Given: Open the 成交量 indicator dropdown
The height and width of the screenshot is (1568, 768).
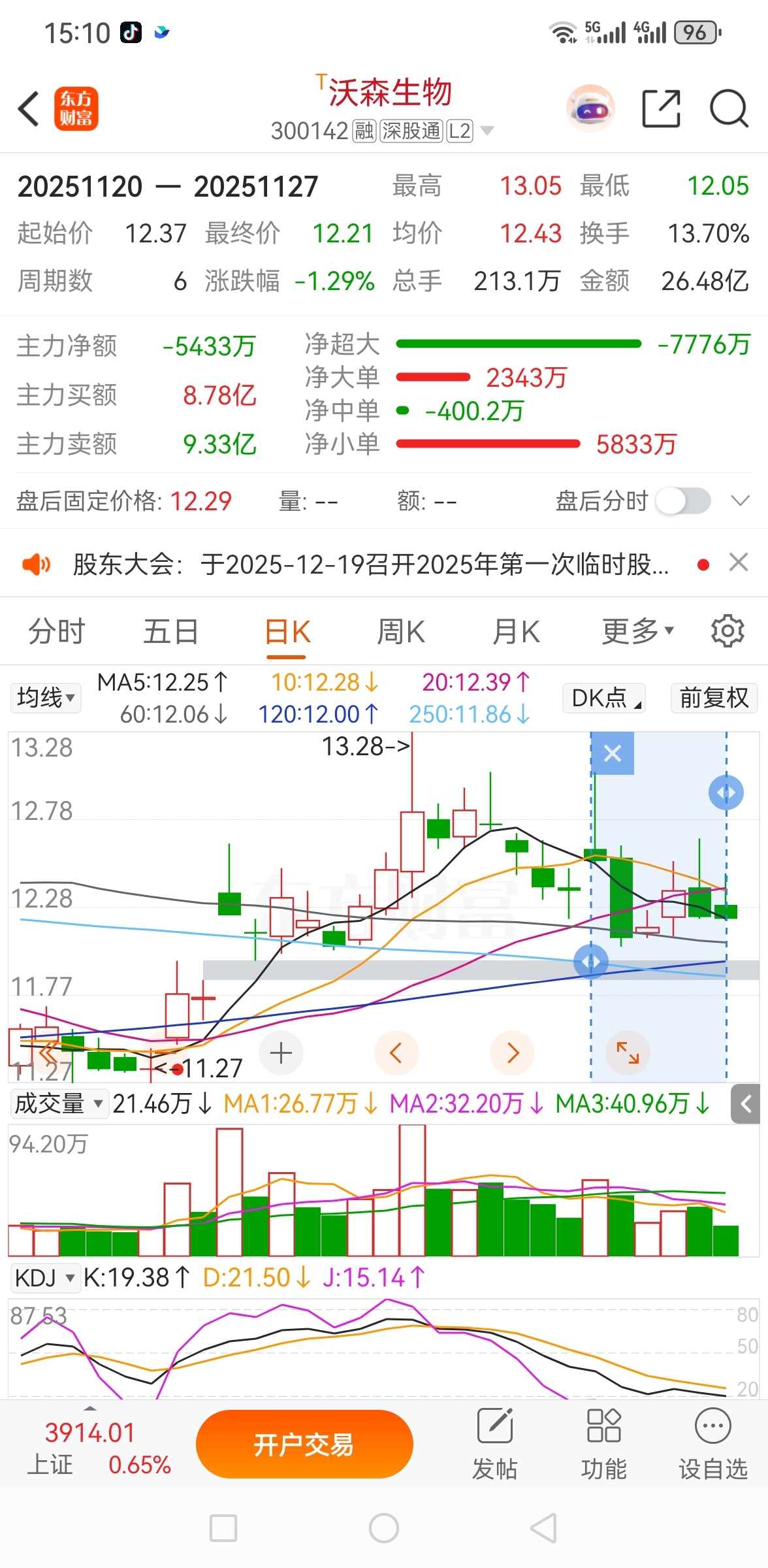Looking at the screenshot, I should (59, 1103).
